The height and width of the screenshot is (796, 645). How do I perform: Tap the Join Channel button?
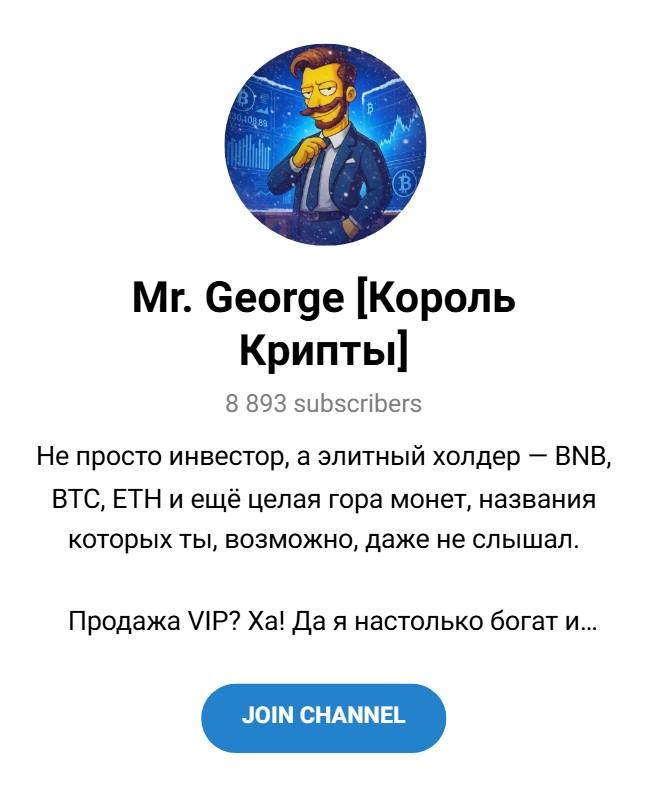point(323,716)
